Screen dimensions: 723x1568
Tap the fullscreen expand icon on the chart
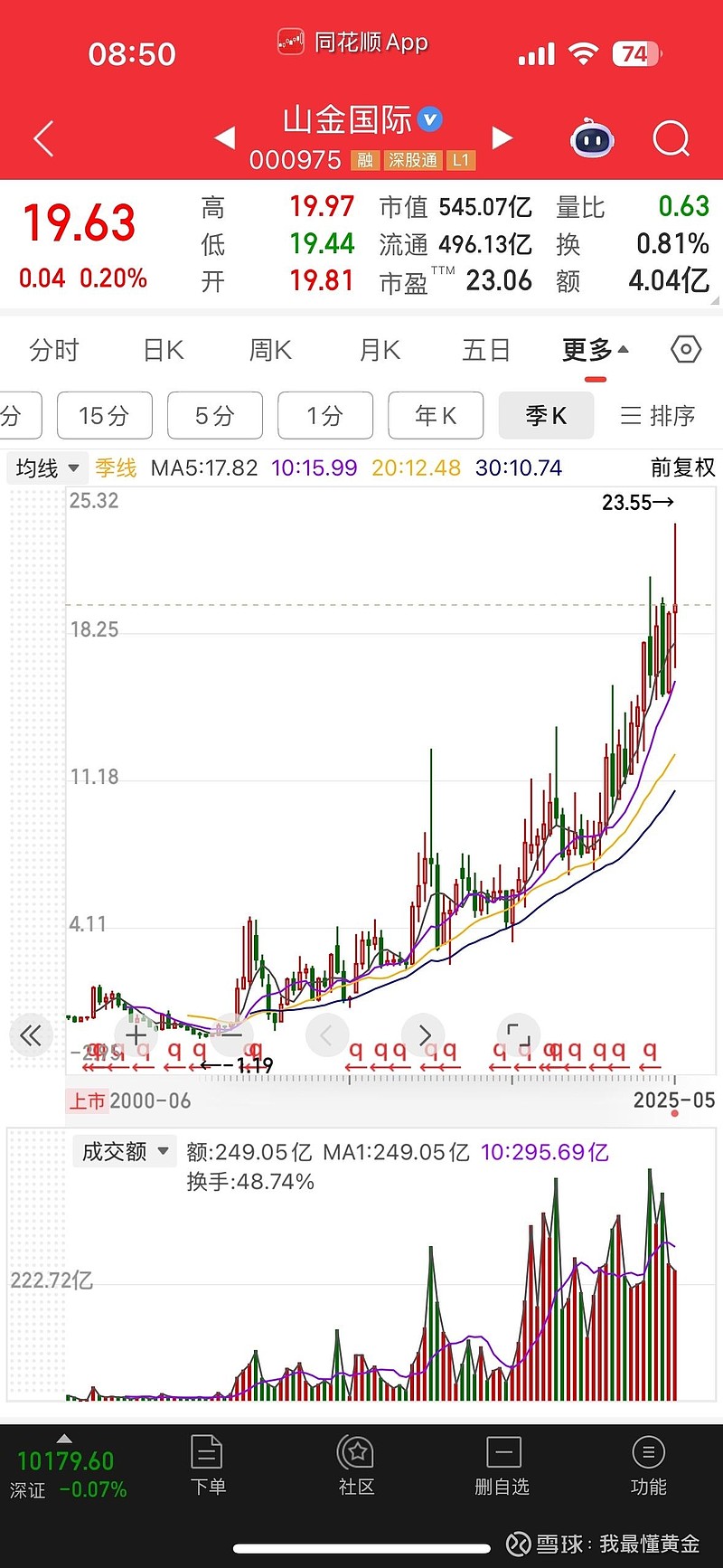(520, 1035)
